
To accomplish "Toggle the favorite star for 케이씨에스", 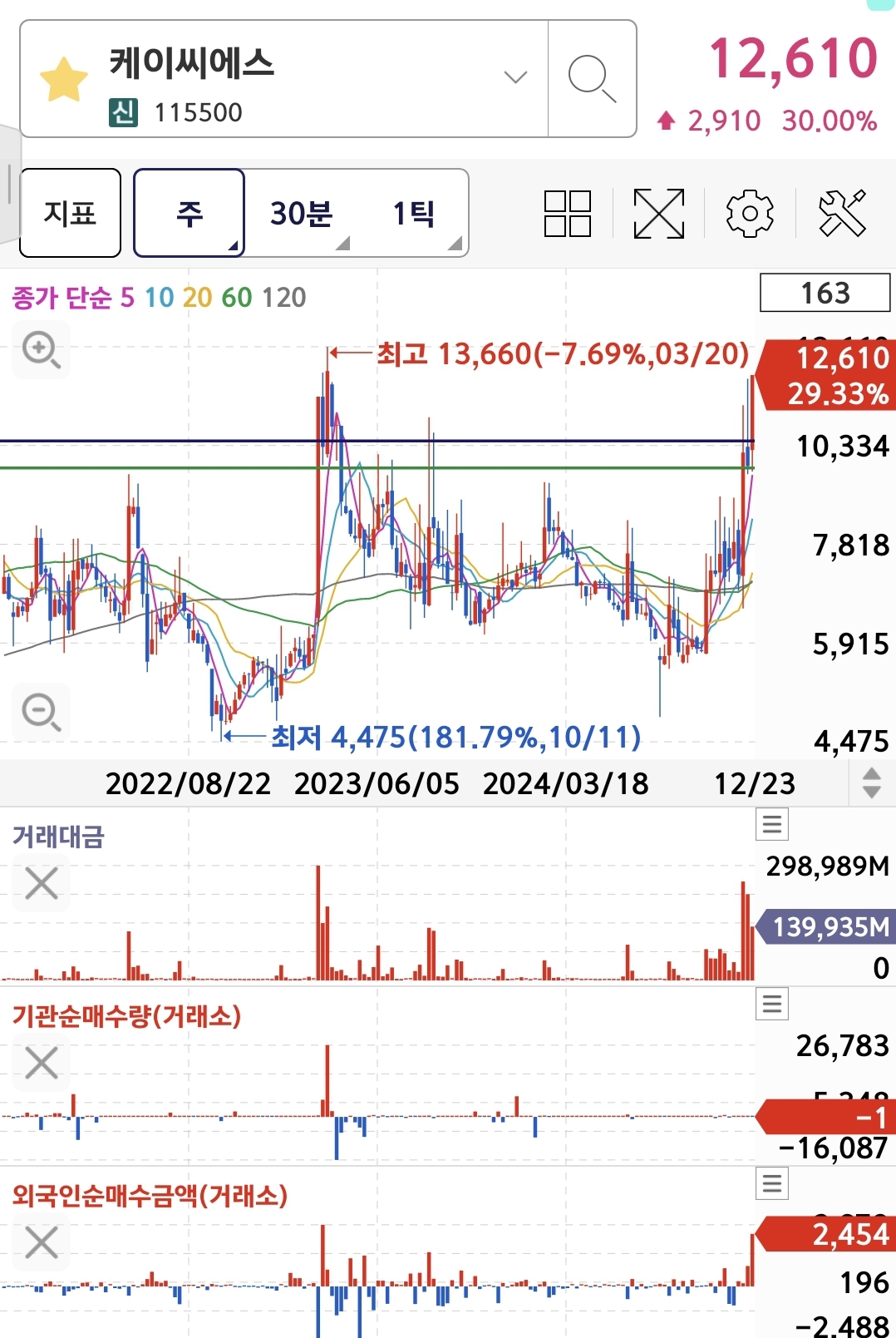I will 64,80.
